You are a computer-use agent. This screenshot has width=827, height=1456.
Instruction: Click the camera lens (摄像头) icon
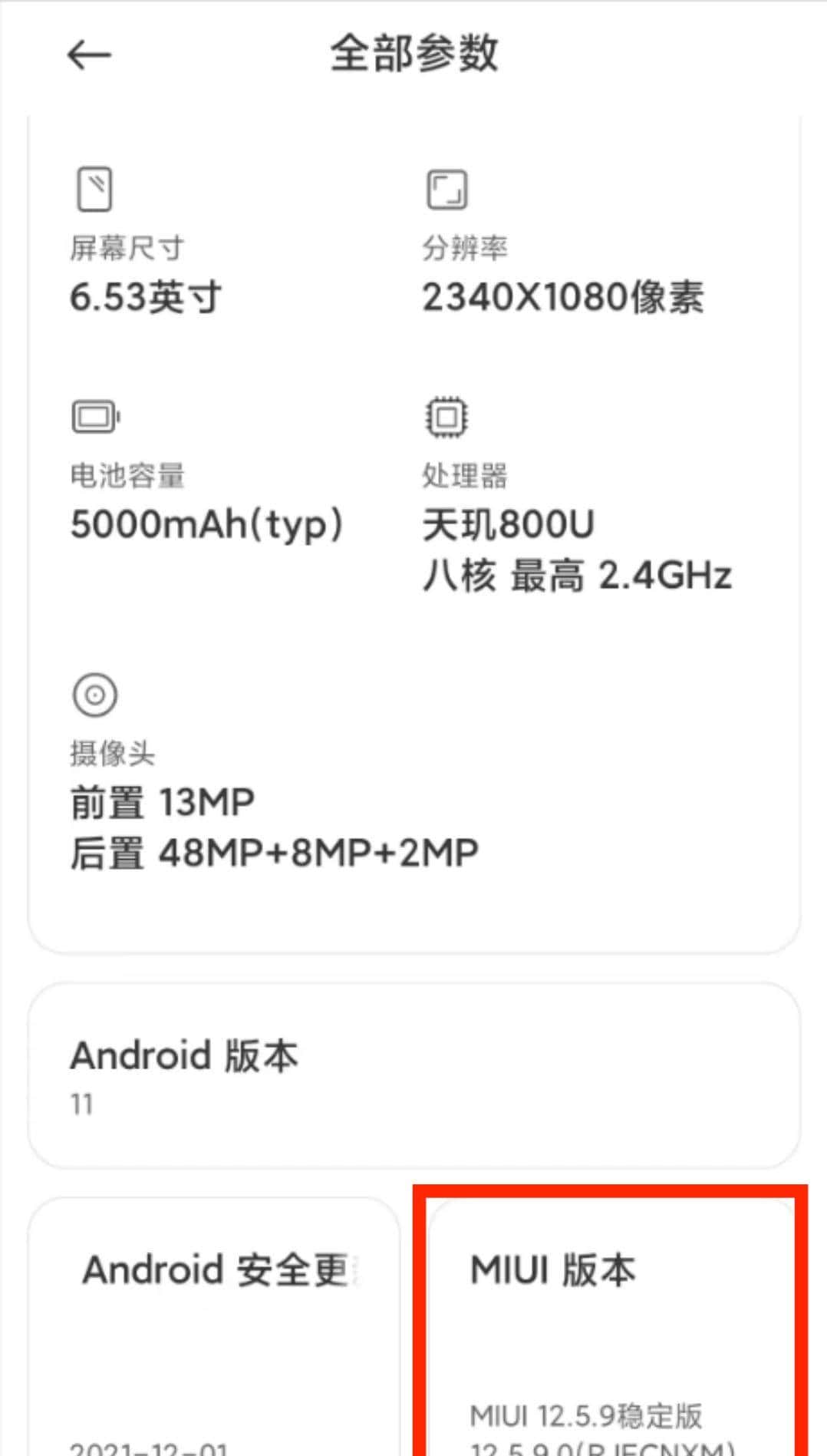click(x=95, y=695)
